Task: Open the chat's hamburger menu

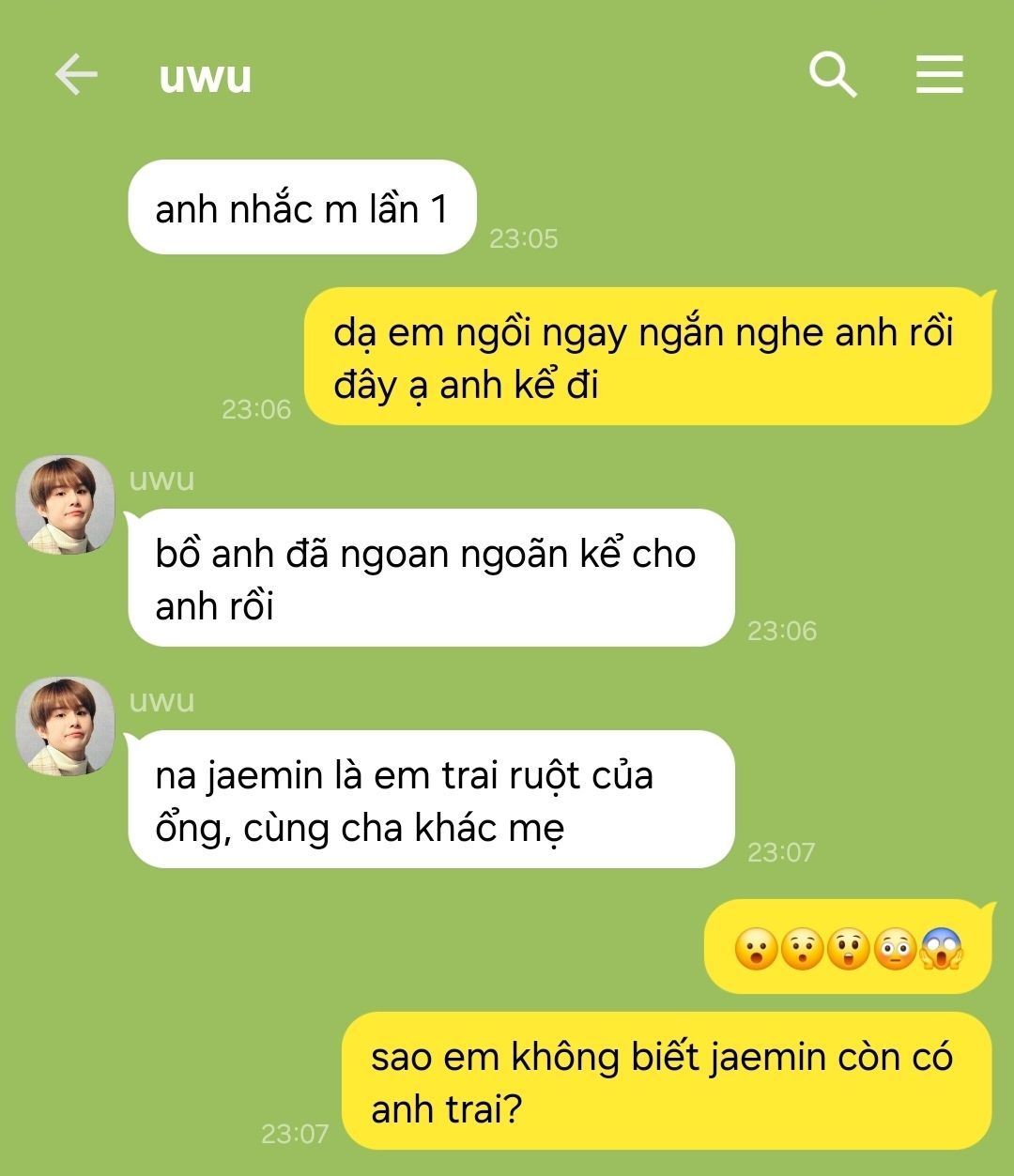Action: tap(939, 75)
